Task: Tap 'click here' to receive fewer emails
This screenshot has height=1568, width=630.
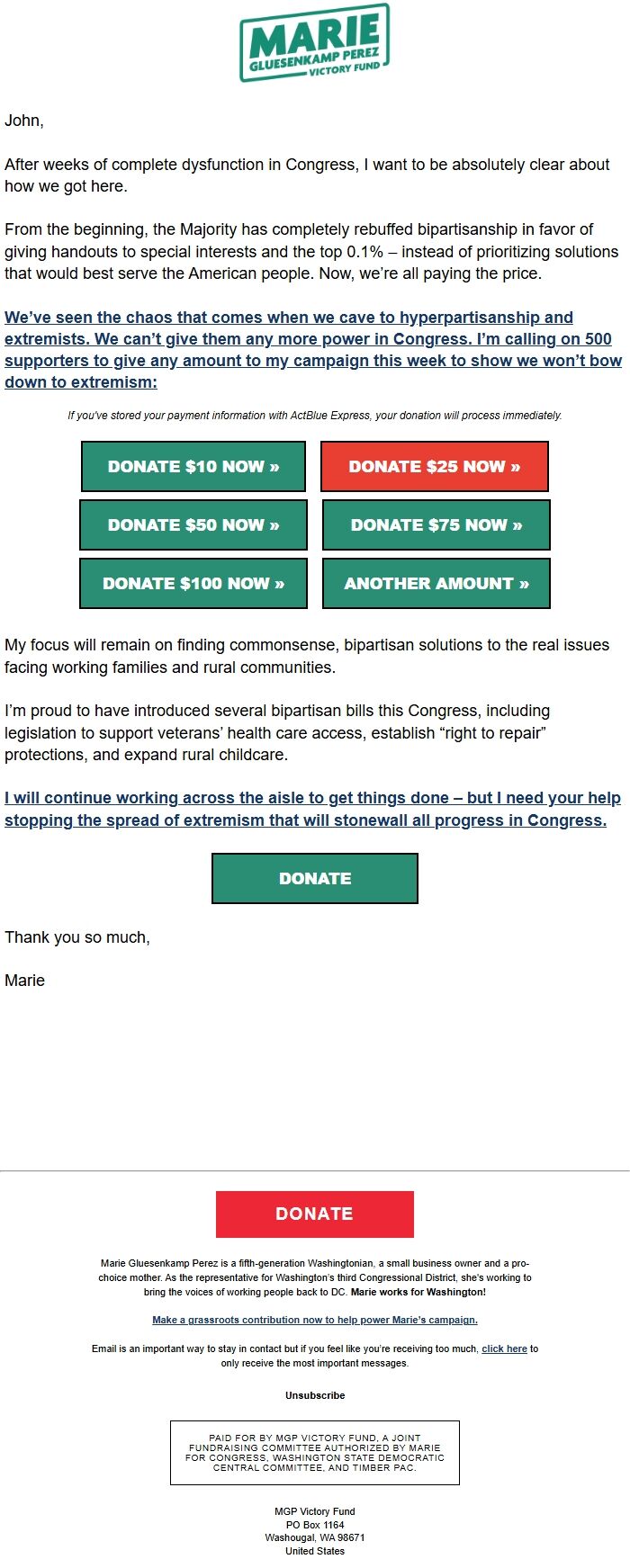Action: [x=504, y=1348]
